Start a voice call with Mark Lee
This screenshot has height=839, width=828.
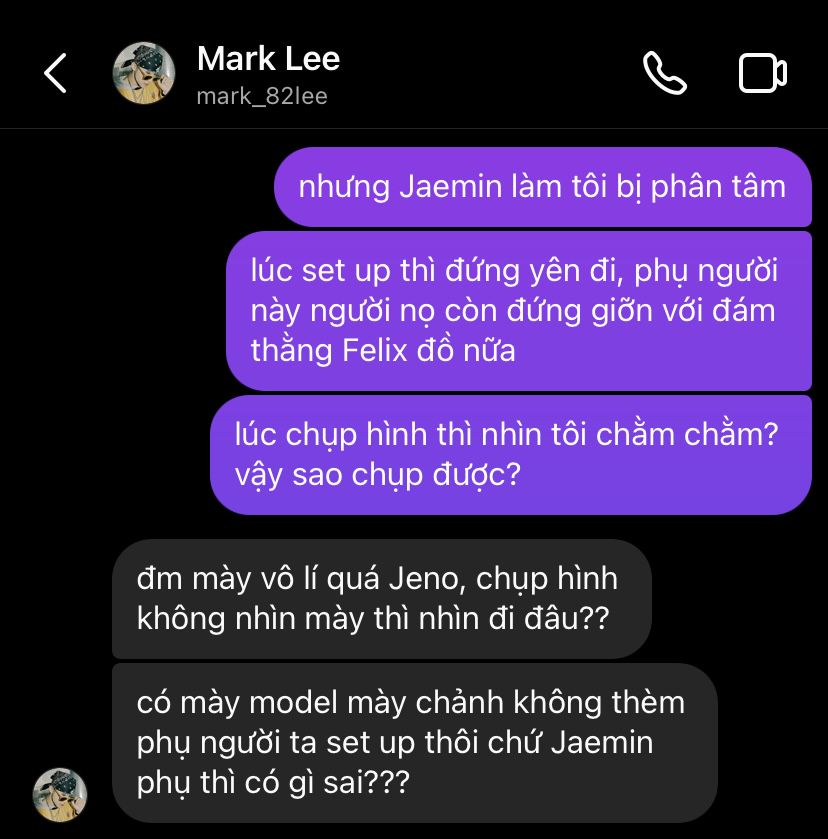(664, 74)
